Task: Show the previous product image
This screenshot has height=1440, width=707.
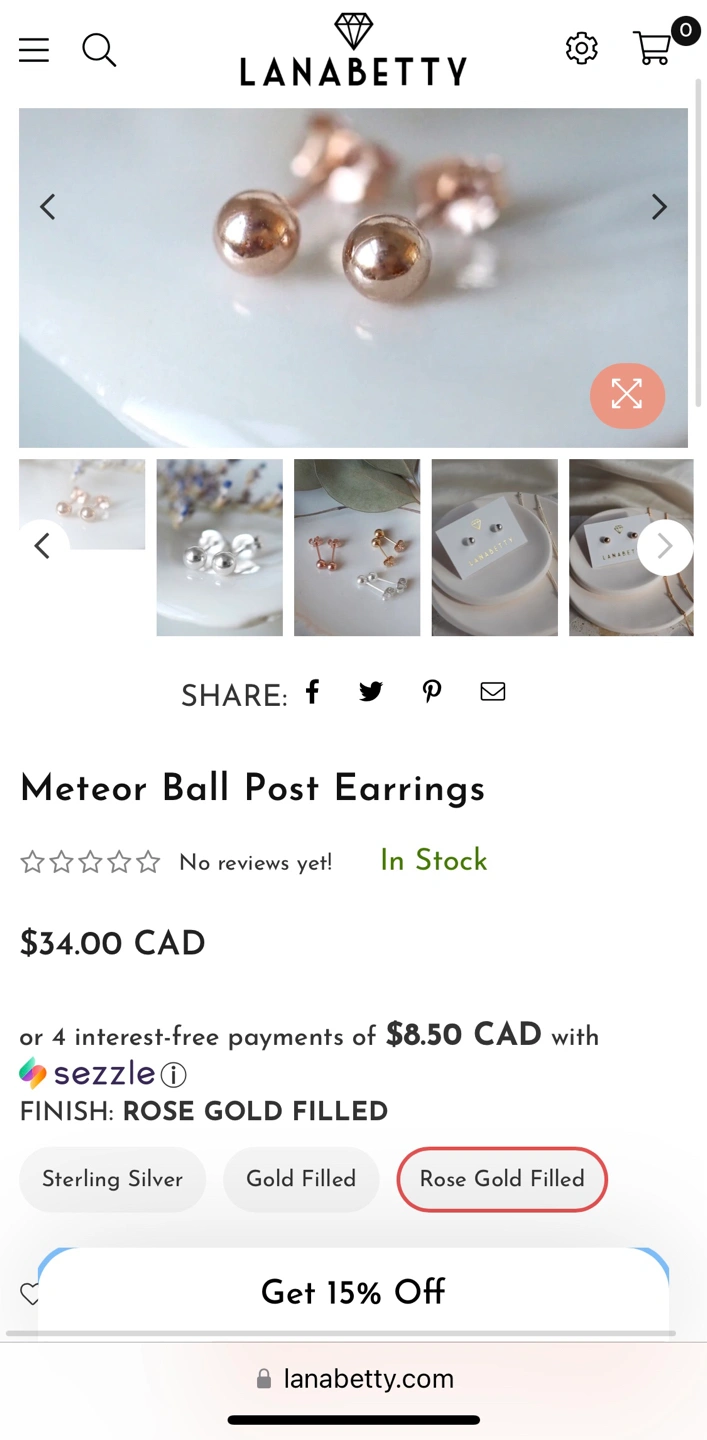Action: [47, 207]
